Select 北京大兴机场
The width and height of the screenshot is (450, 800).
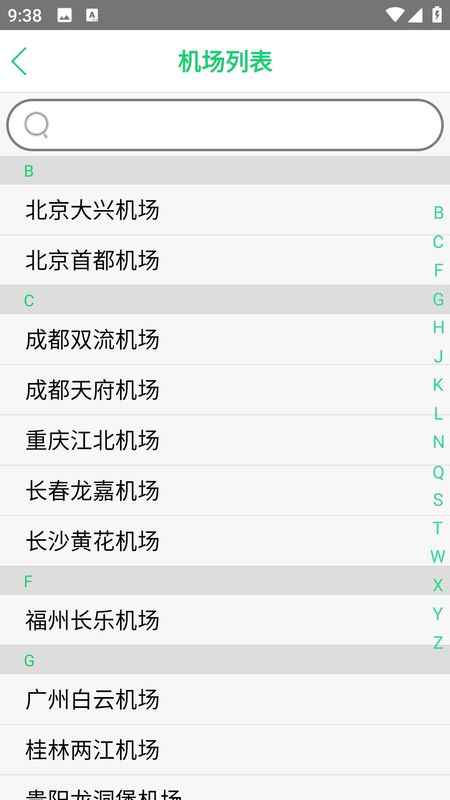coord(225,210)
